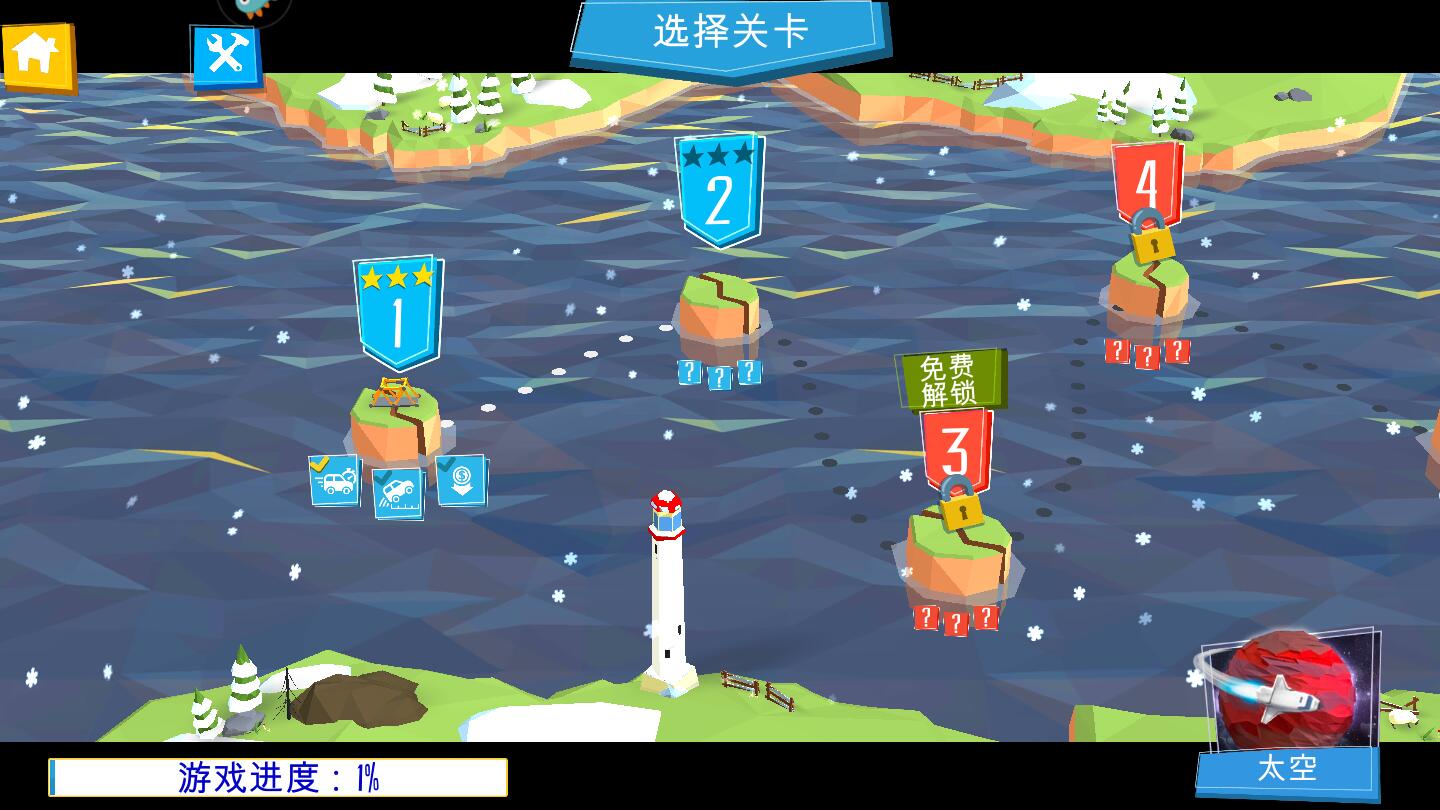Open the wrench and screwdriver tools
Viewport: 1440px width, 810px height.
pyautogui.click(x=226, y=56)
